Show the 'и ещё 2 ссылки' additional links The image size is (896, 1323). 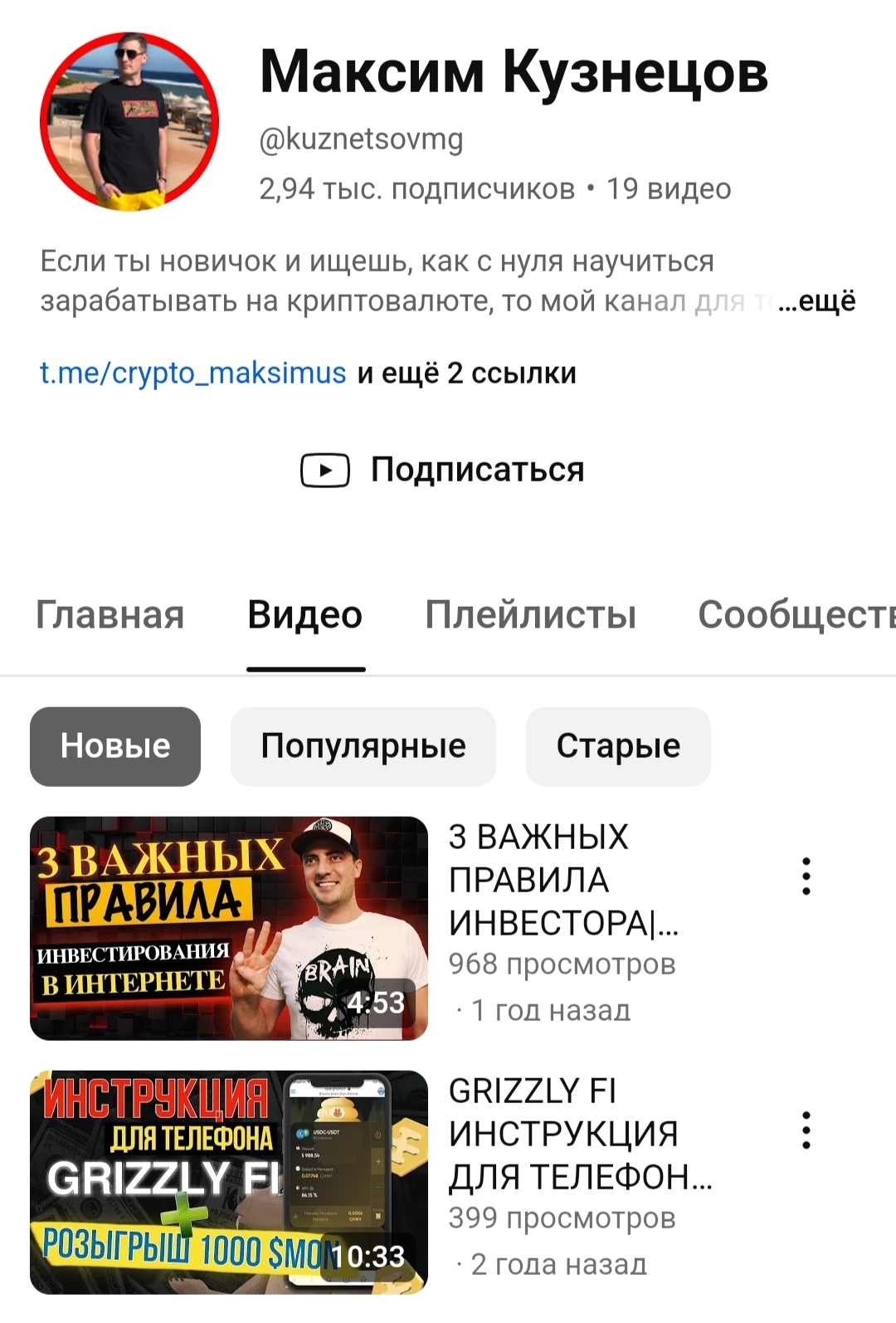(466, 373)
